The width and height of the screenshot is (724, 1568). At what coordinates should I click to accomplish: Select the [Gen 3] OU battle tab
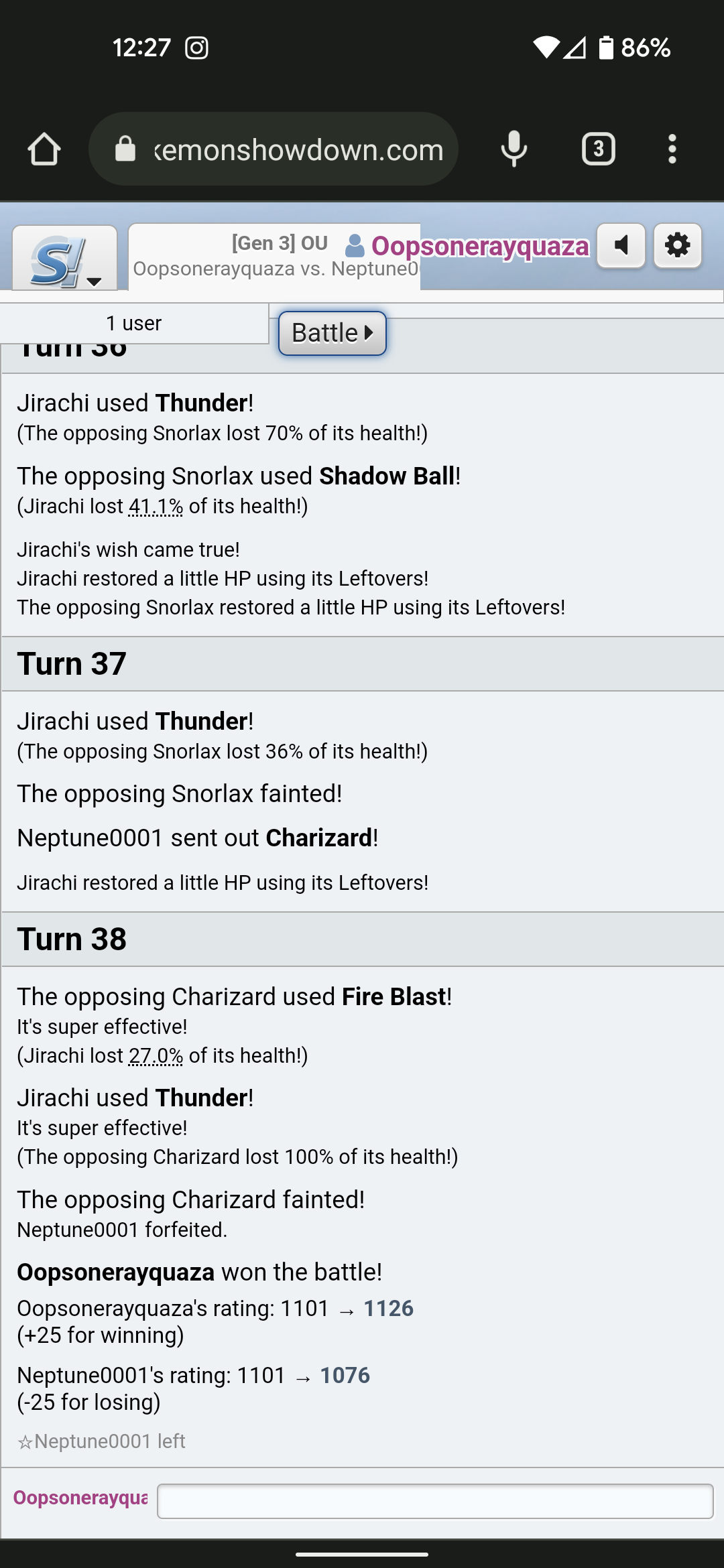(275, 256)
